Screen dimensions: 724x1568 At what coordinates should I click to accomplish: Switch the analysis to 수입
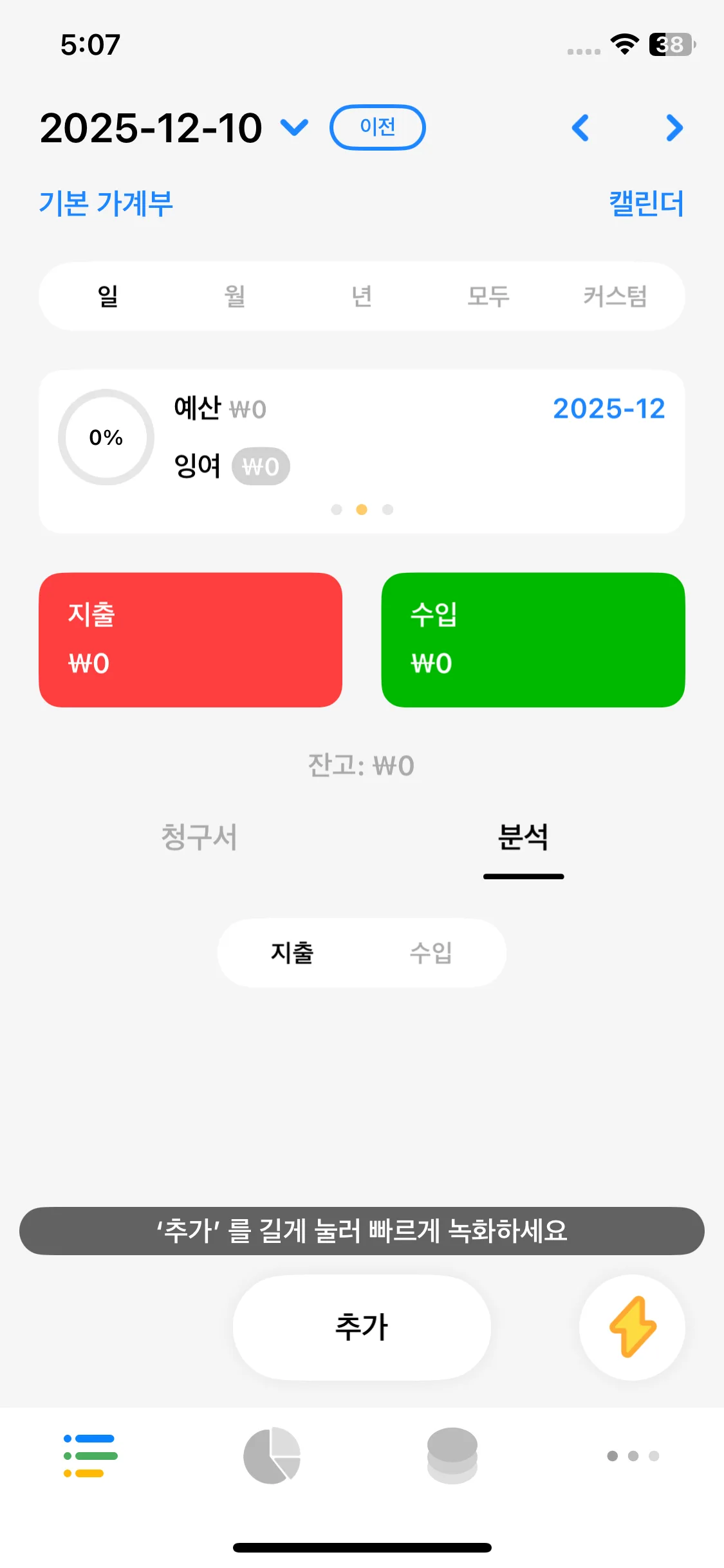pos(431,953)
